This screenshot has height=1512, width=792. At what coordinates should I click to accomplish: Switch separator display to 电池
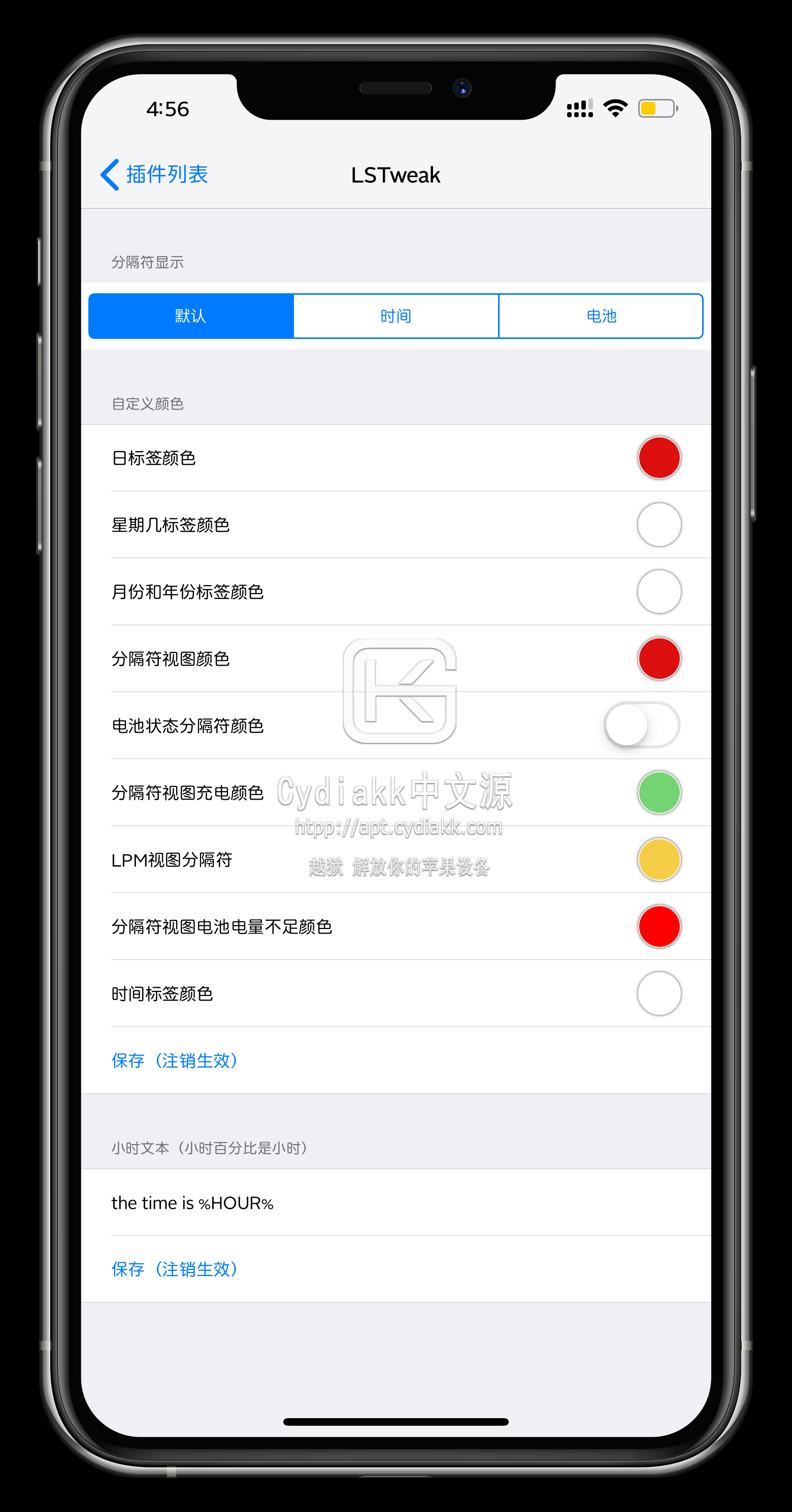(601, 316)
